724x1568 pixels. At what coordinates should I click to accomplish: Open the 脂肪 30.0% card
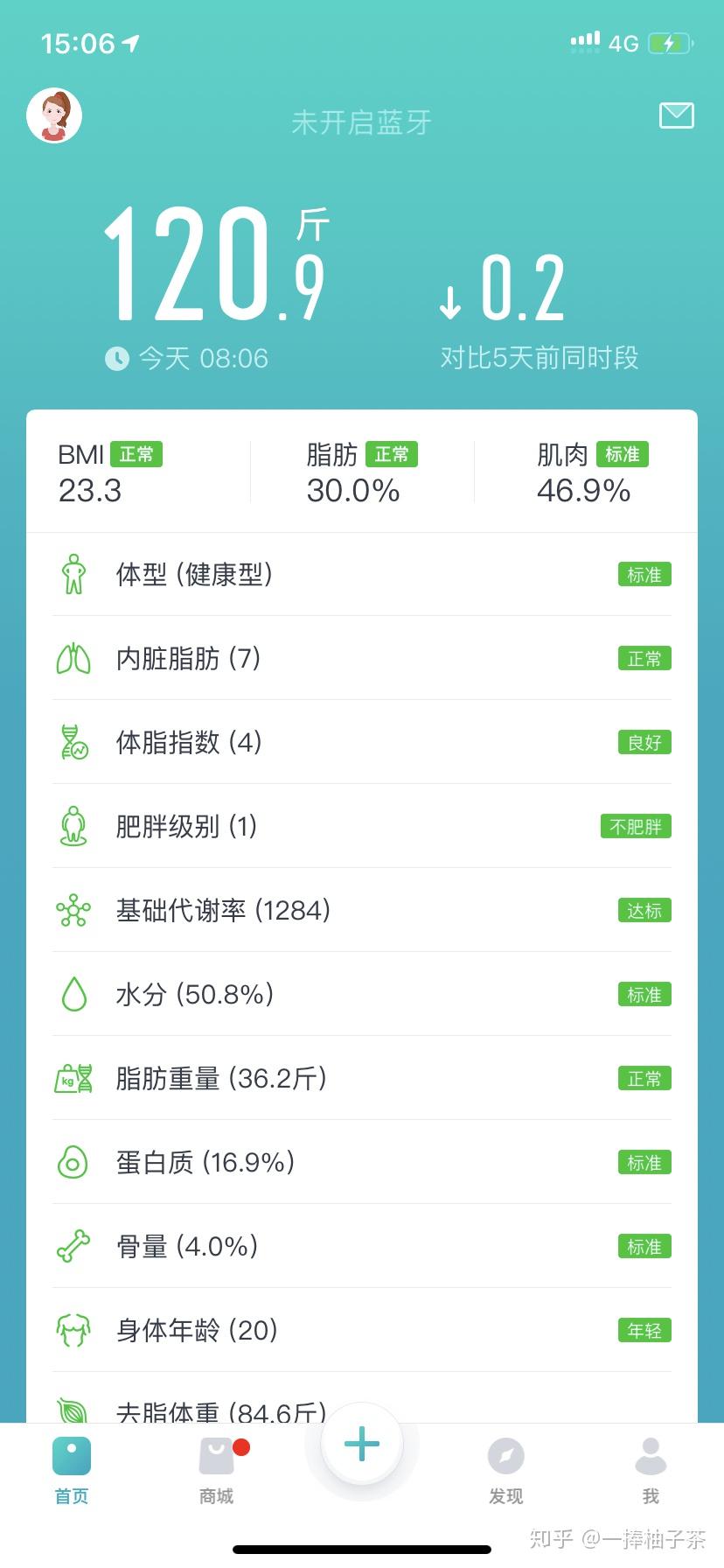(362, 473)
